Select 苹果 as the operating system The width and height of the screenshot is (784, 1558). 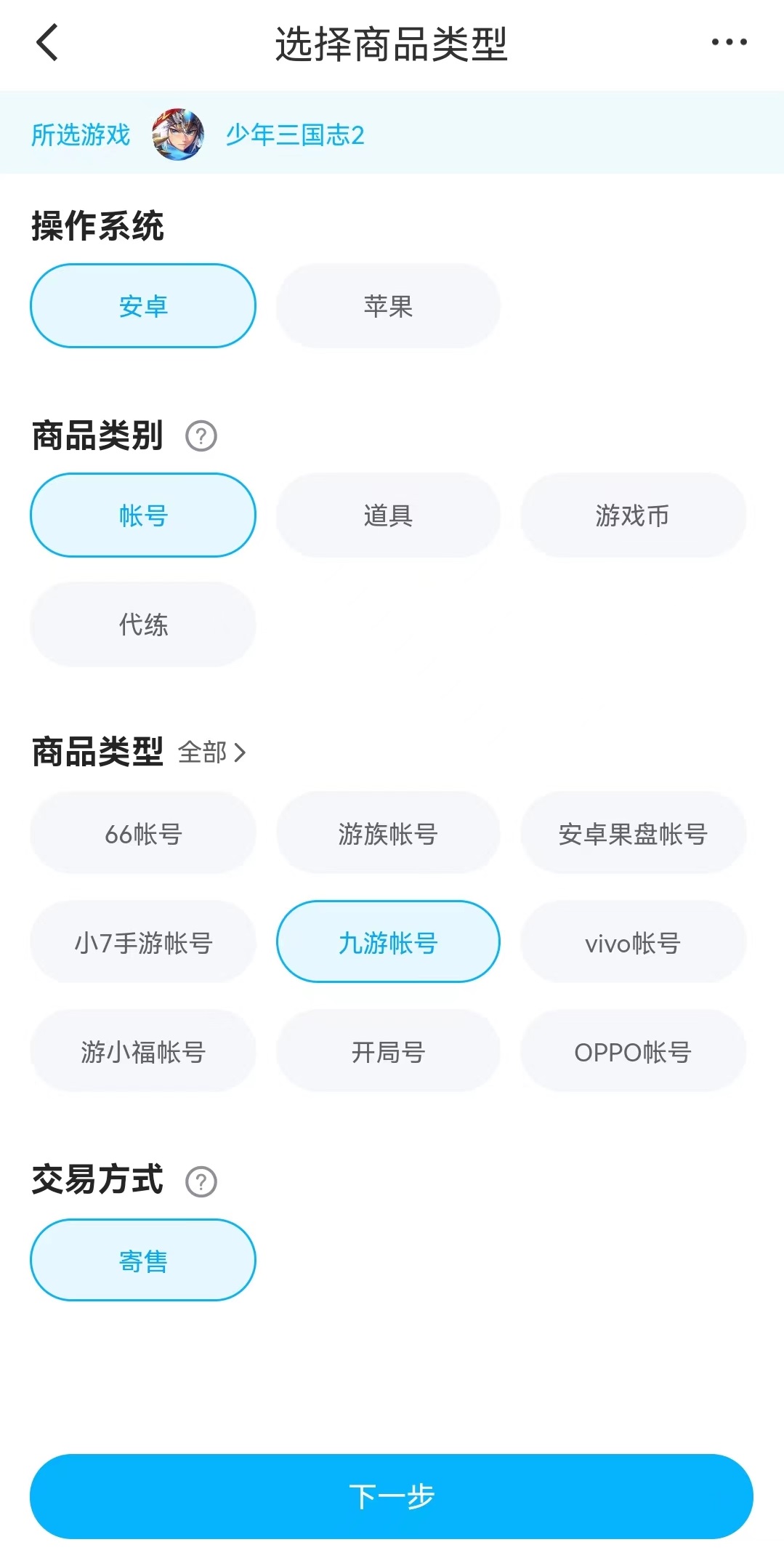tap(388, 306)
